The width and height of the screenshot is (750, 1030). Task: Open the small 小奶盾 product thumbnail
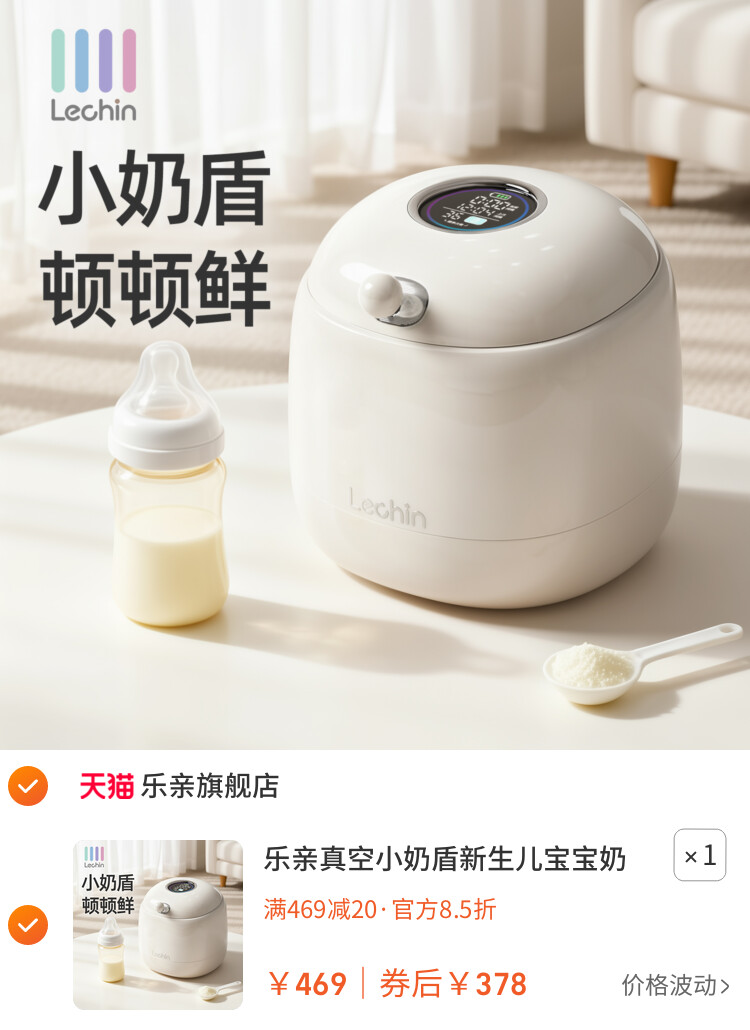pos(158,924)
